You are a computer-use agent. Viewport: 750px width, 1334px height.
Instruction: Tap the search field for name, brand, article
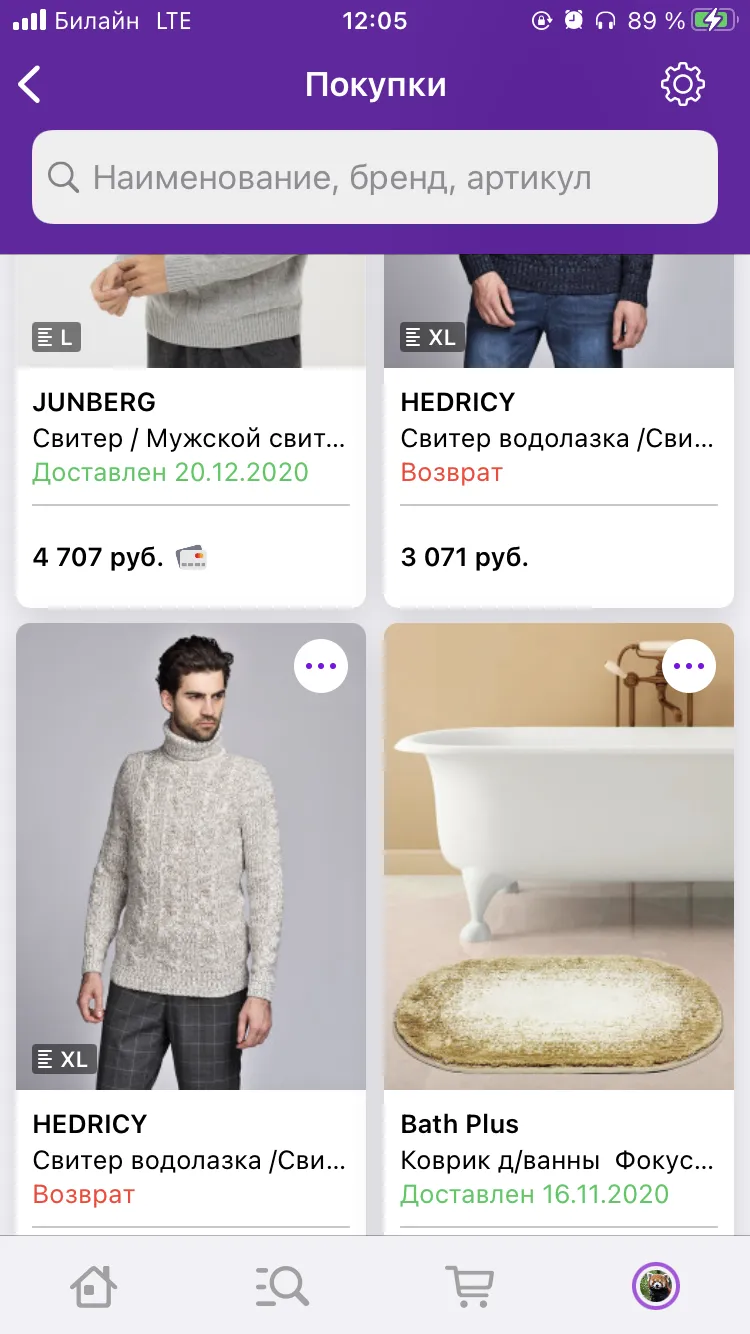[375, 177]
